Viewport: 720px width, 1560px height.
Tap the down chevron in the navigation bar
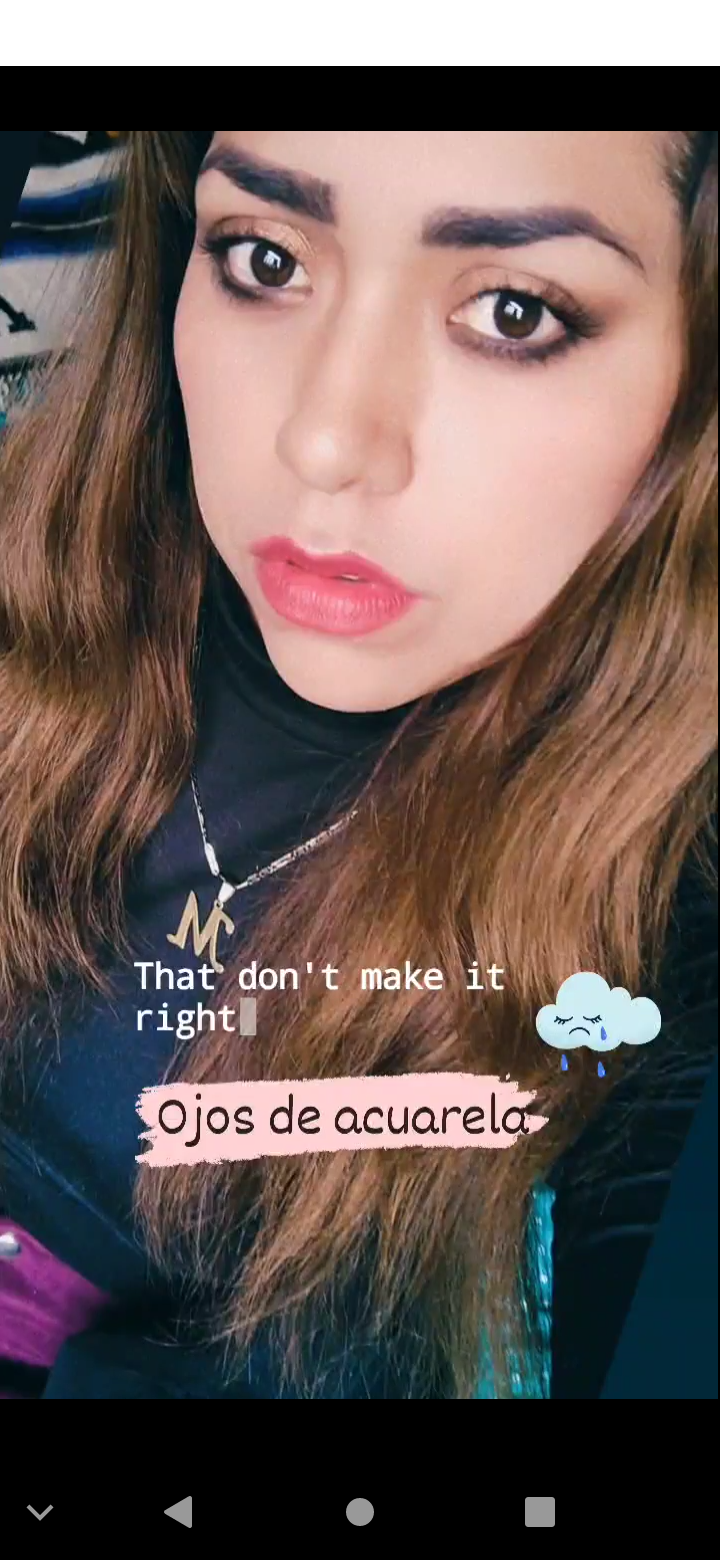(x=40, y=1512)
